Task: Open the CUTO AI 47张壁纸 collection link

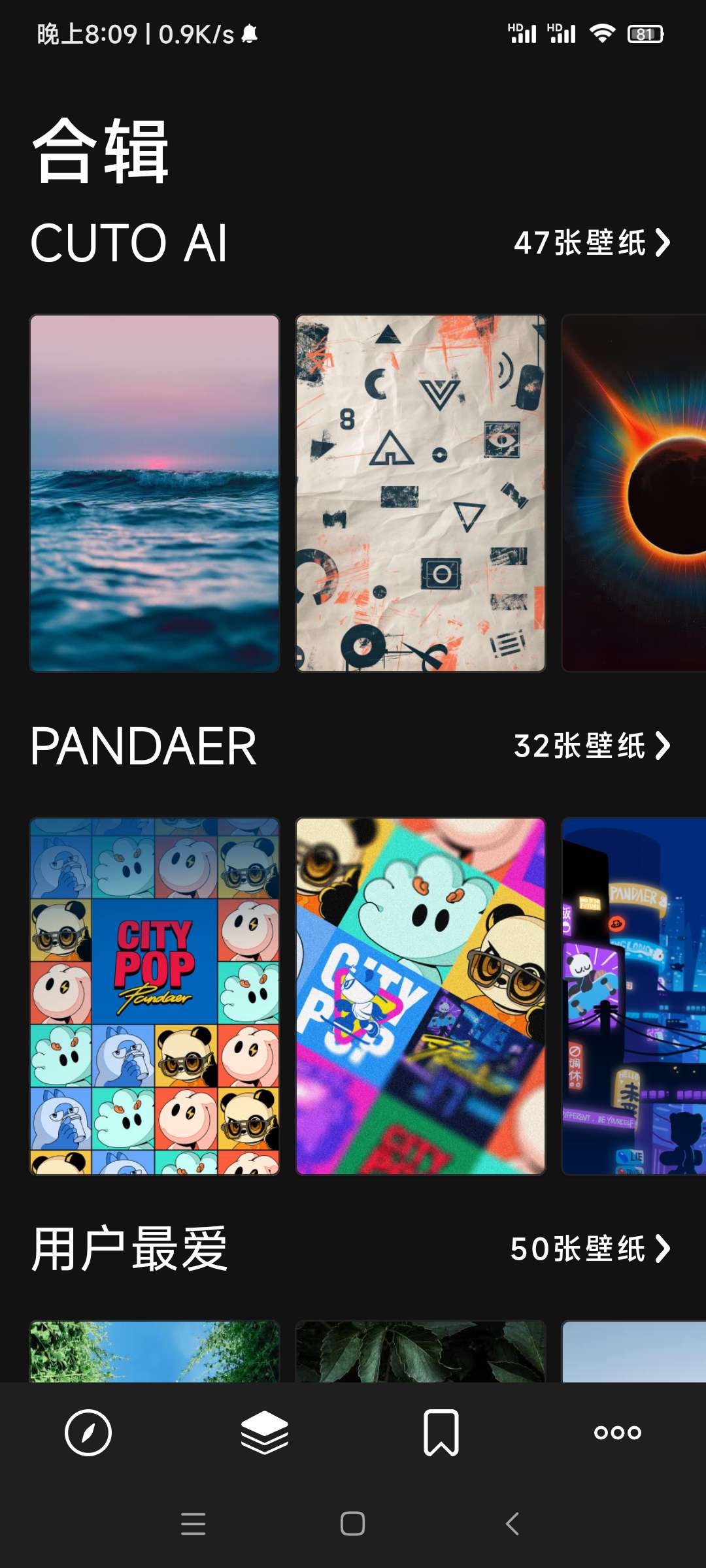Action: pos(592,243)
